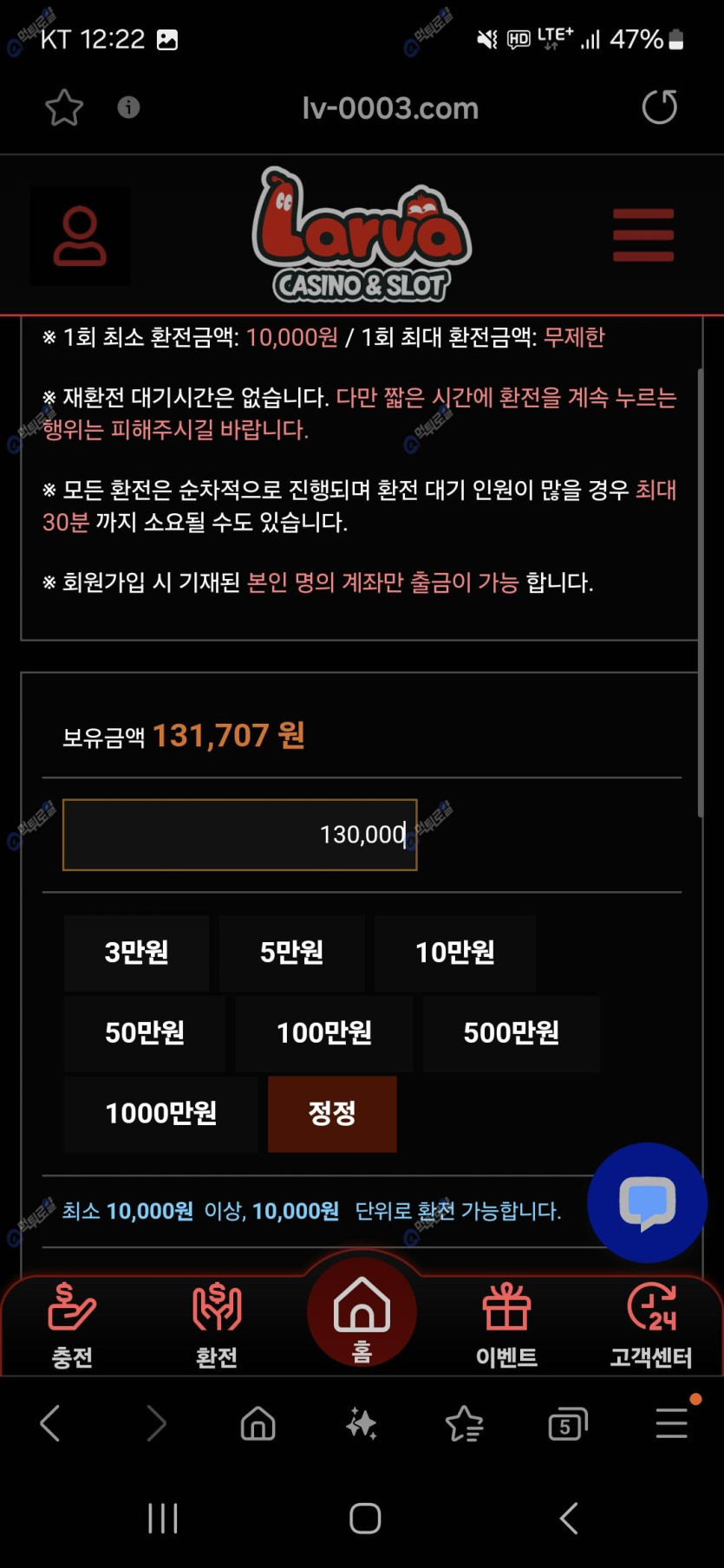Choose the 50만원 amount button

[x=144, y=1033]
